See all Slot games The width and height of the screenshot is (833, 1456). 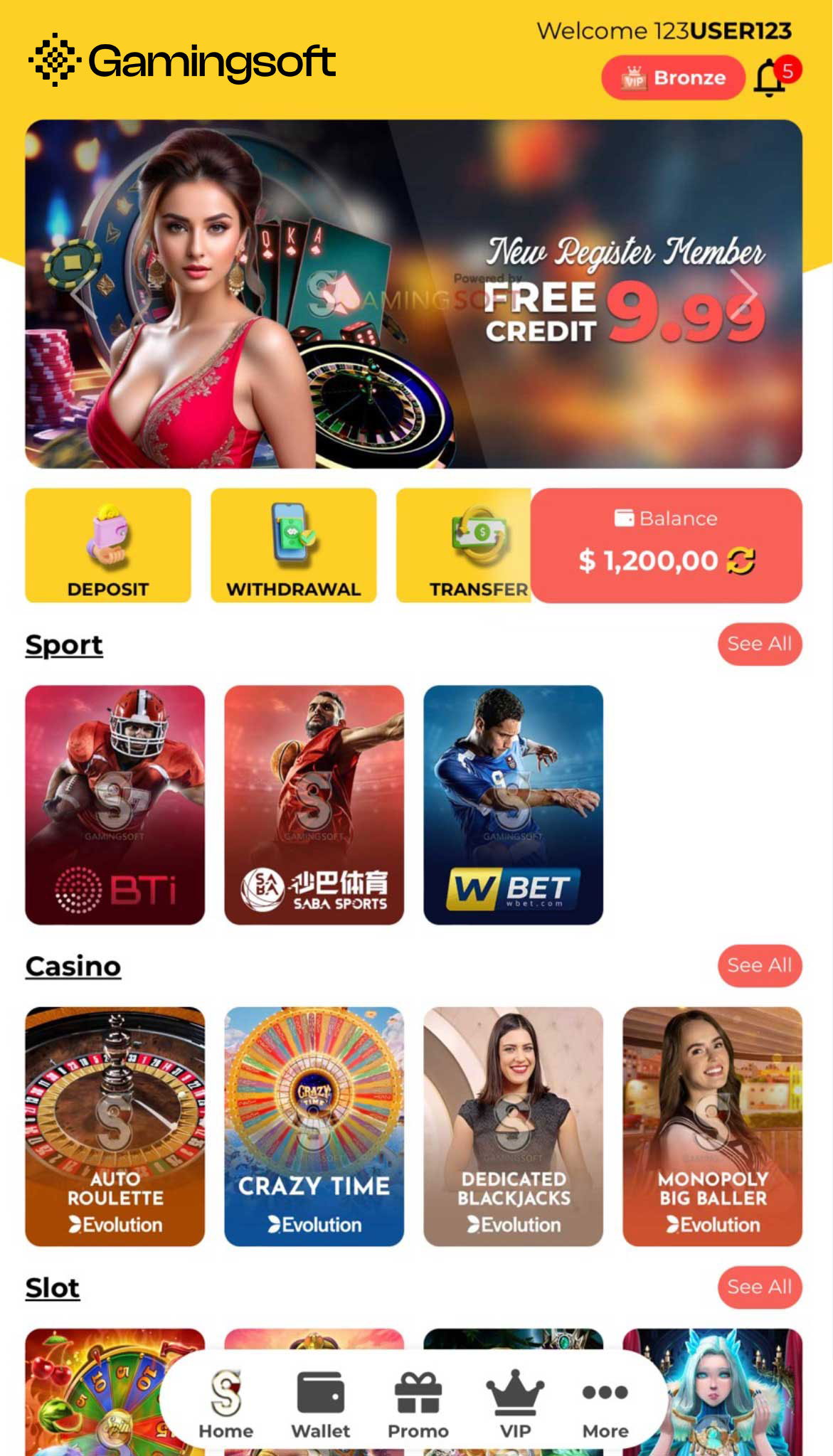coord(759,1287)
